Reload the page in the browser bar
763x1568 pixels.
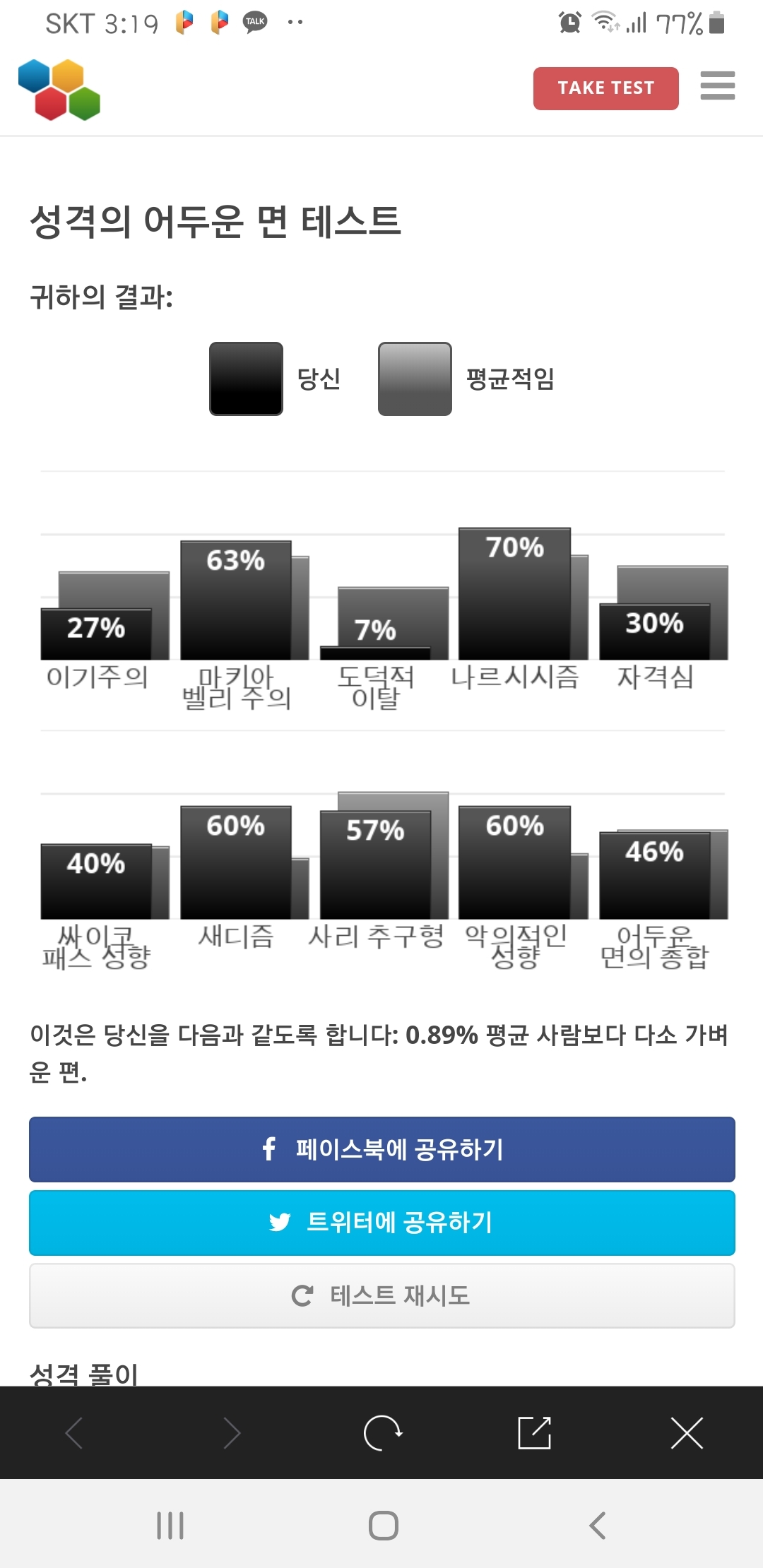(382, 1433)
